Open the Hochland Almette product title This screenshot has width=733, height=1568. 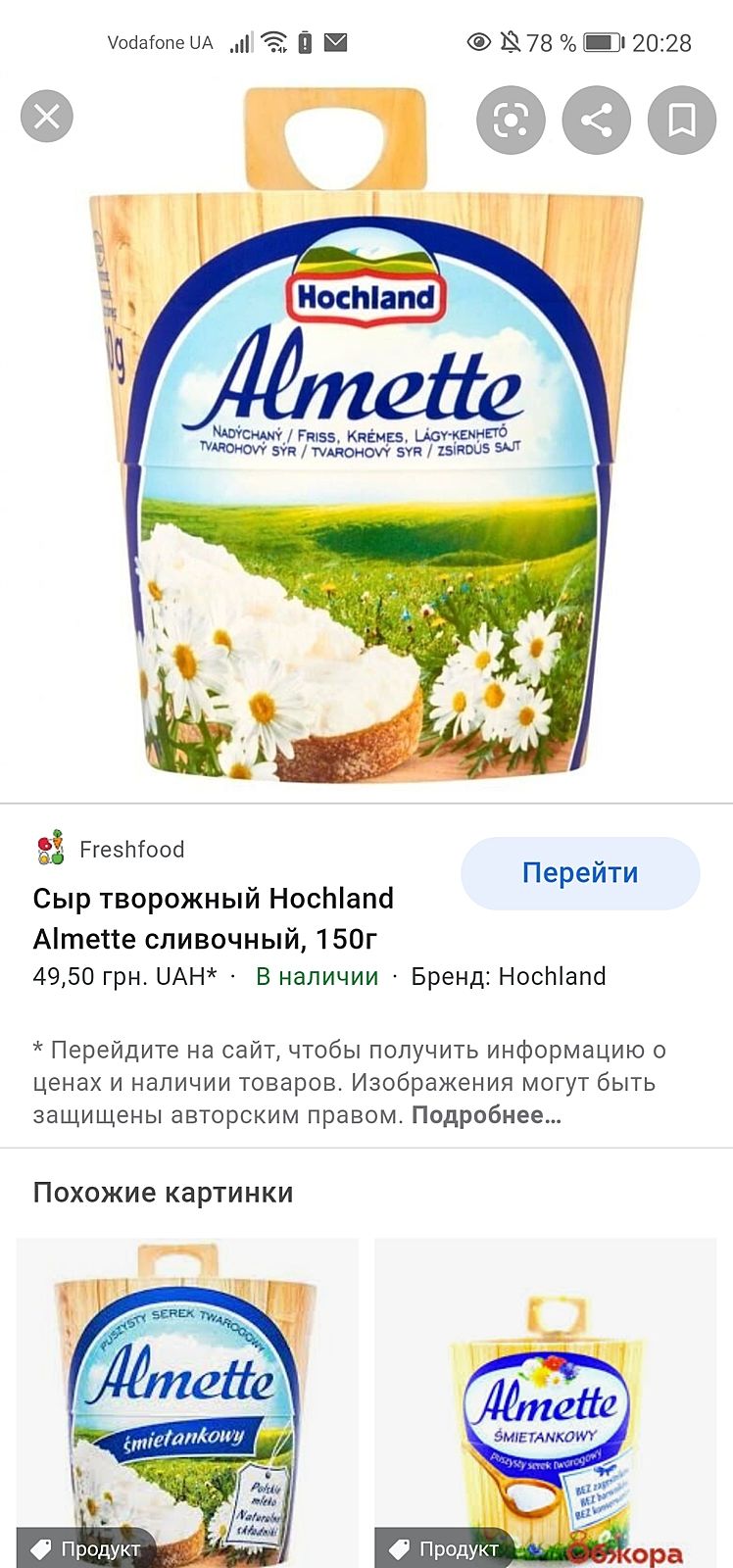[214, 918]
